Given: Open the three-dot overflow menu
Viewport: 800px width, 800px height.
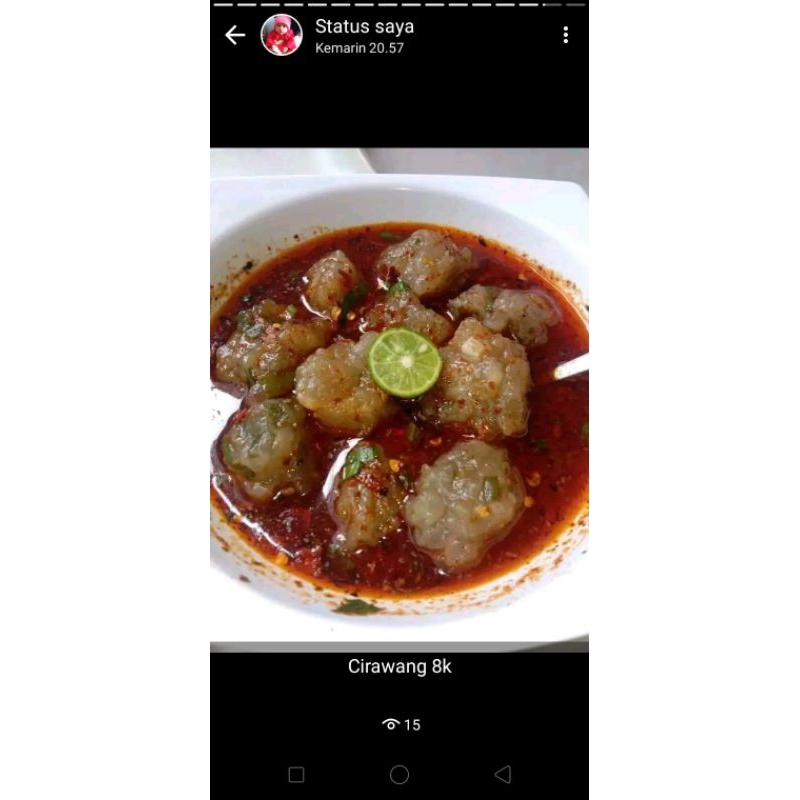Looking at the screenshot, I should click(x=565, y=35).
